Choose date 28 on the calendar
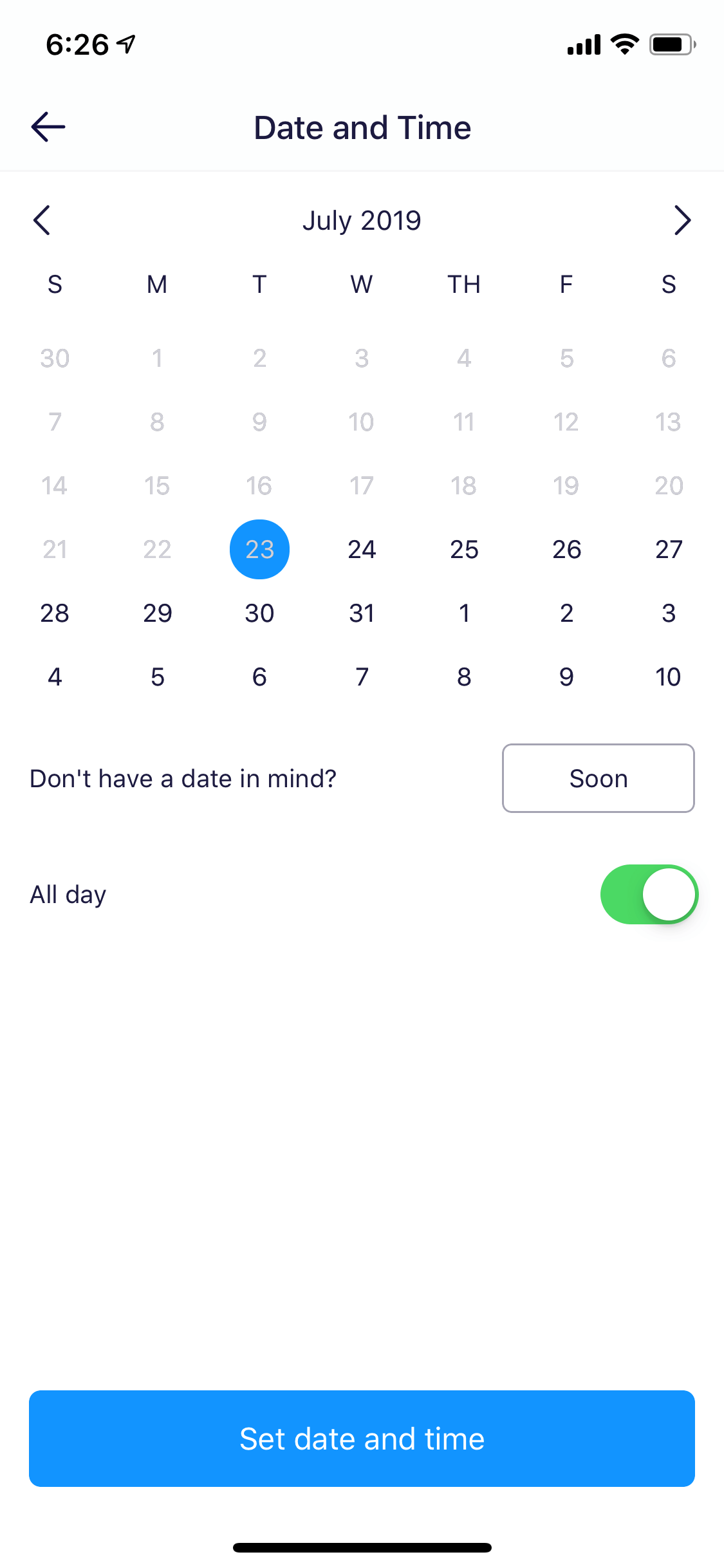The image size is (724, 1568). pyautogui.click(x=55, y=613)
